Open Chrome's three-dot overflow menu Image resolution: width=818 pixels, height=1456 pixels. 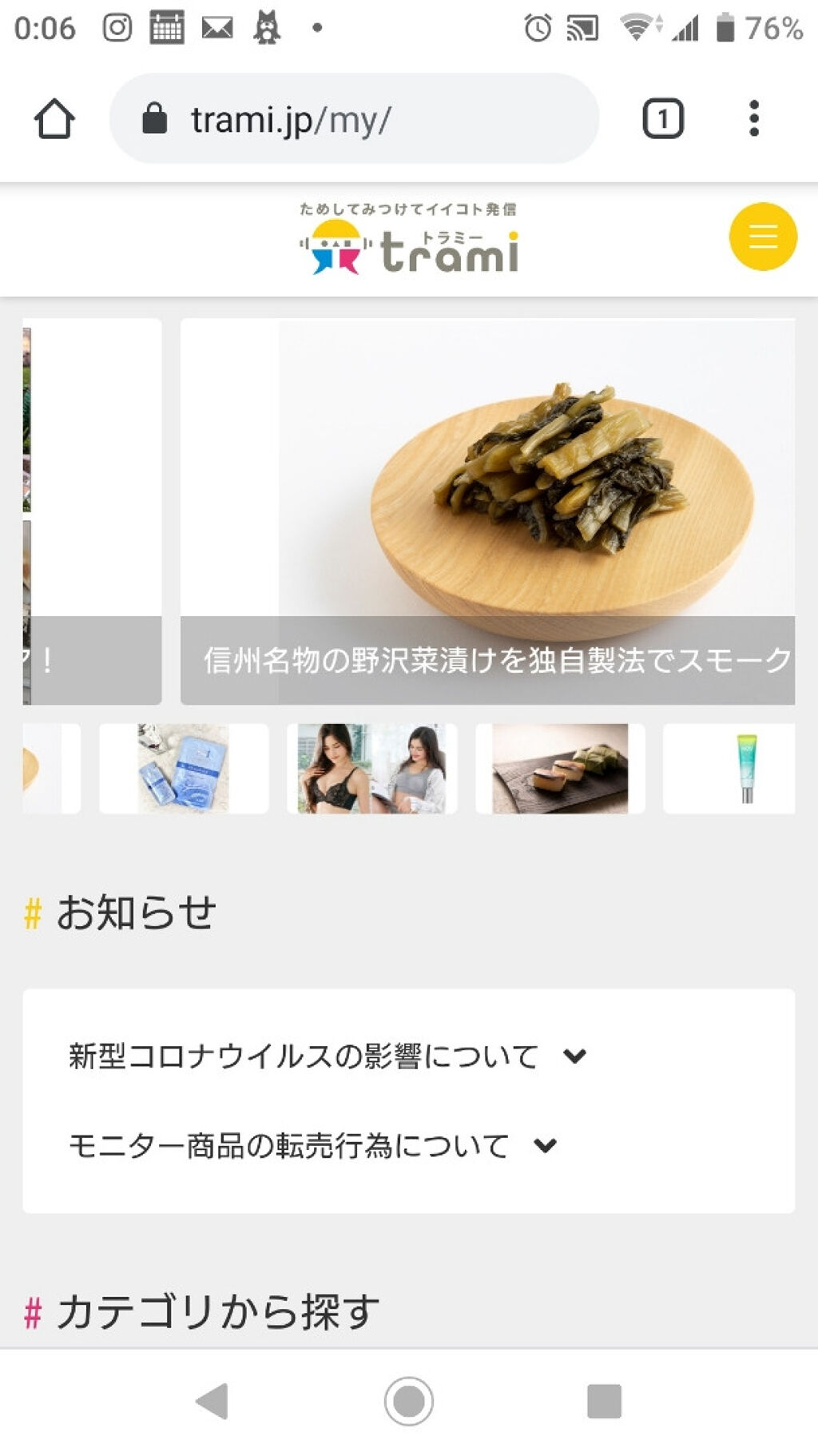753,119
